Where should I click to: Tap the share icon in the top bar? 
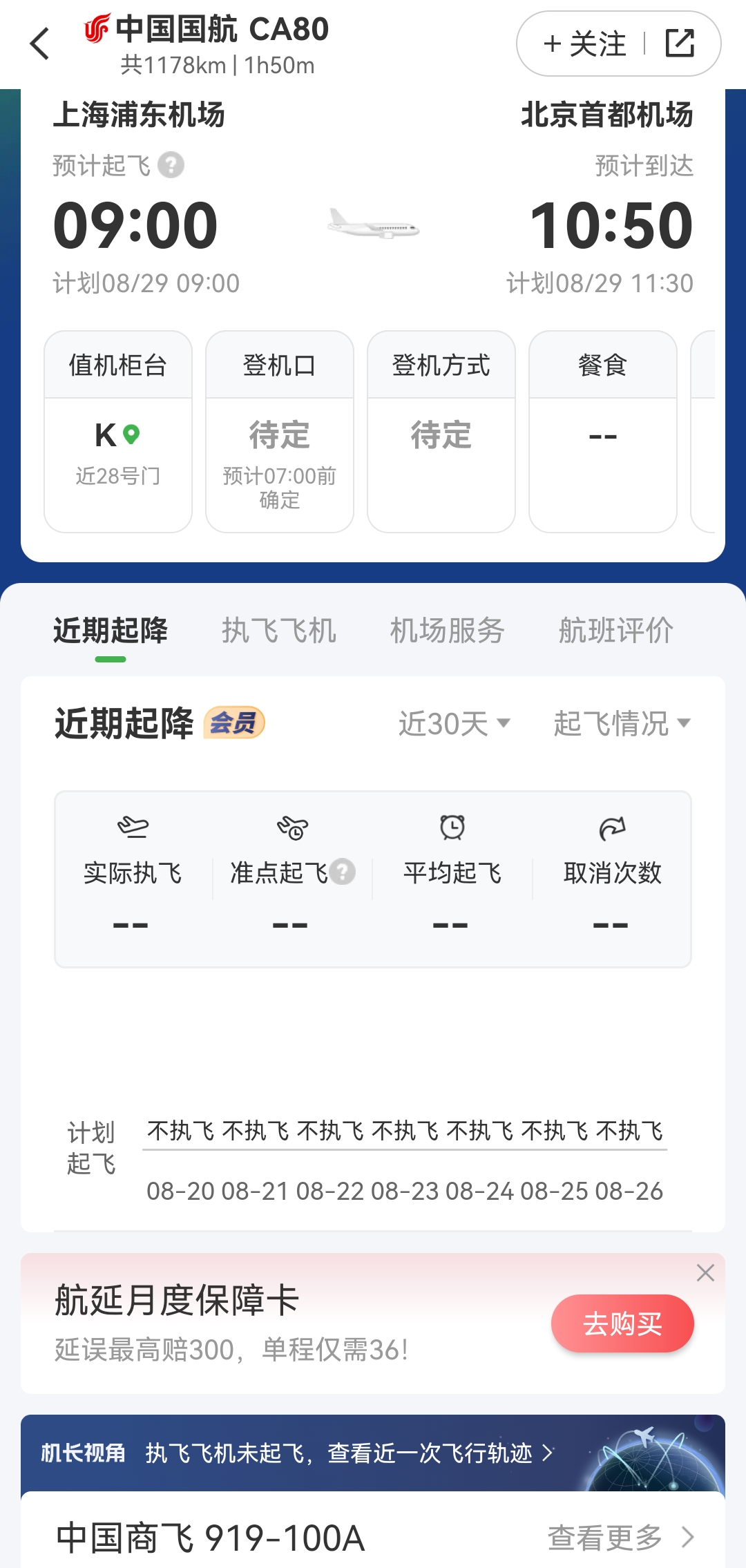(x=681, y=43)
